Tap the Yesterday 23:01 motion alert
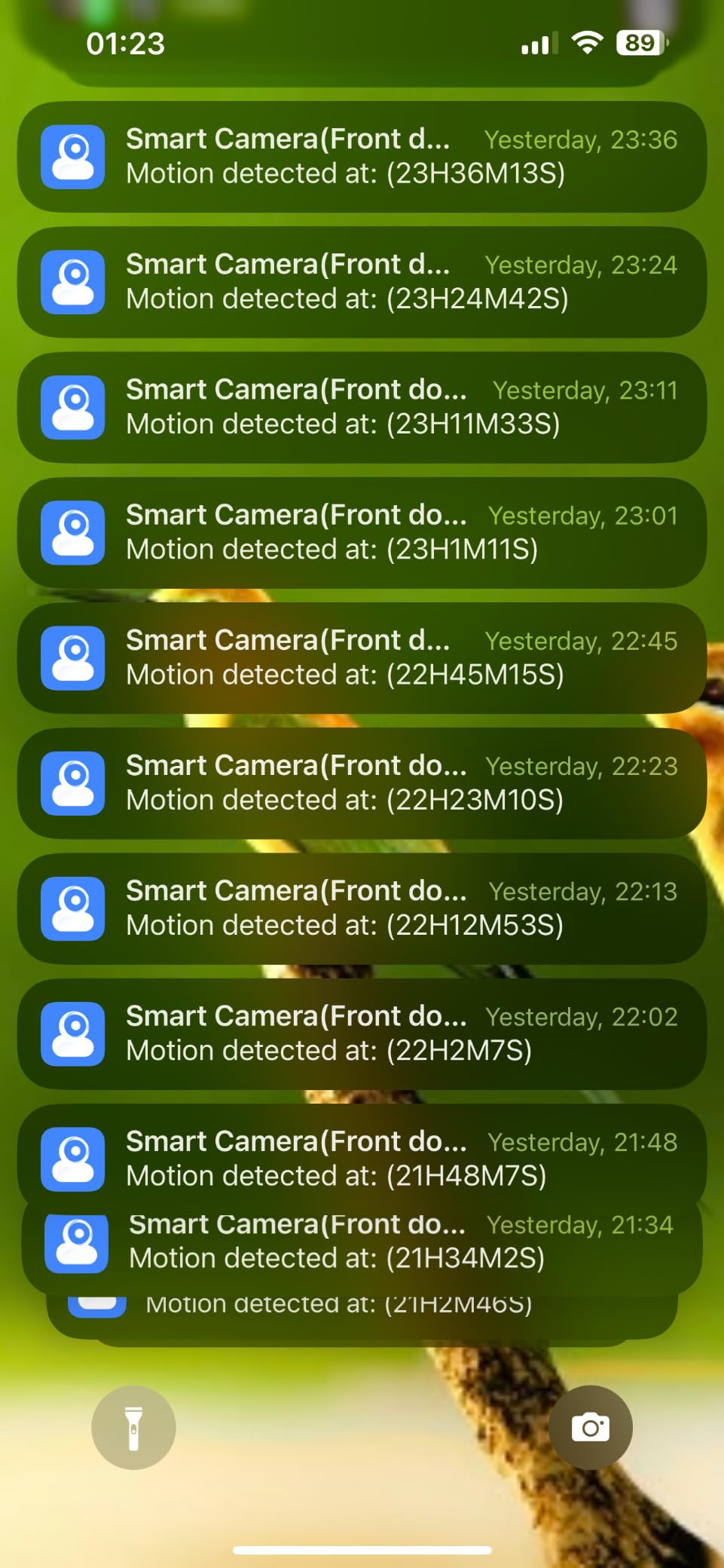This screenshot has height=1568, width=724. [362, 532]
